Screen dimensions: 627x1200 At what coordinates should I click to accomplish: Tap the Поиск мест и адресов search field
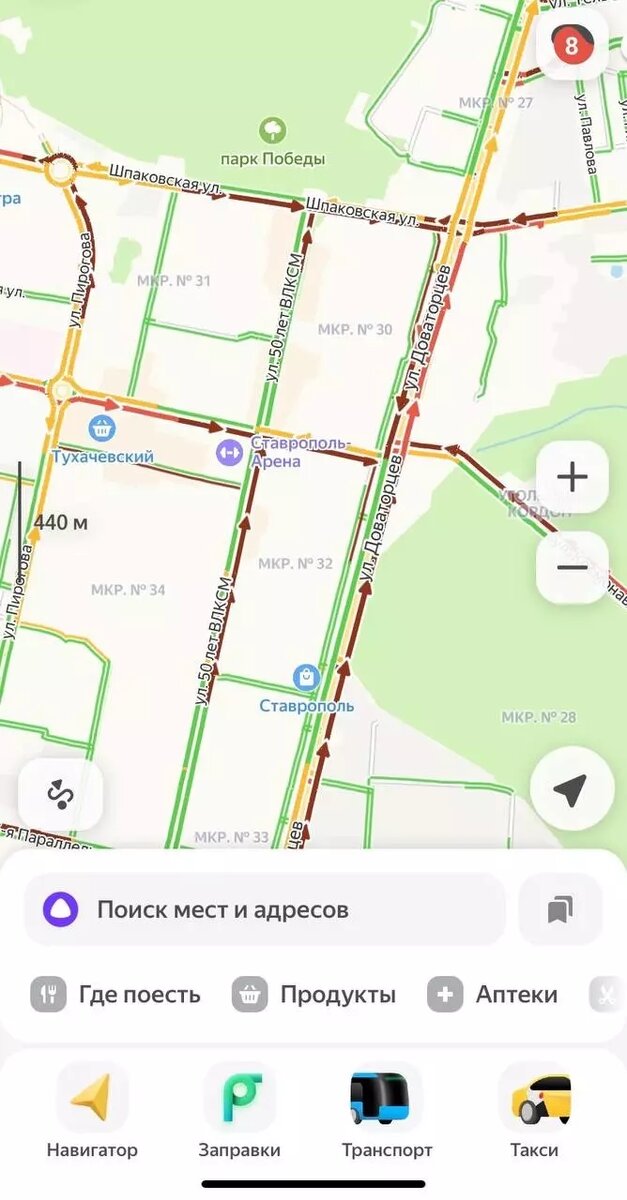click(265, 910)
